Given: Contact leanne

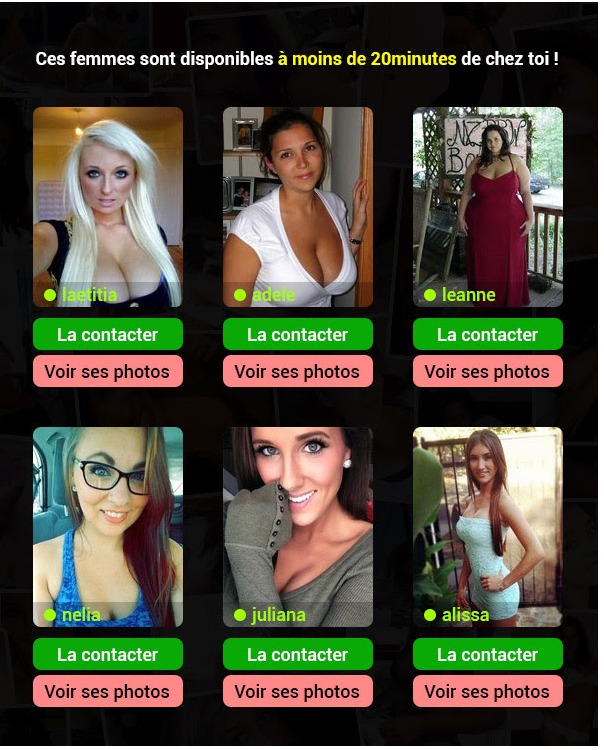Looking at the screenshot, I should (488, 334).
